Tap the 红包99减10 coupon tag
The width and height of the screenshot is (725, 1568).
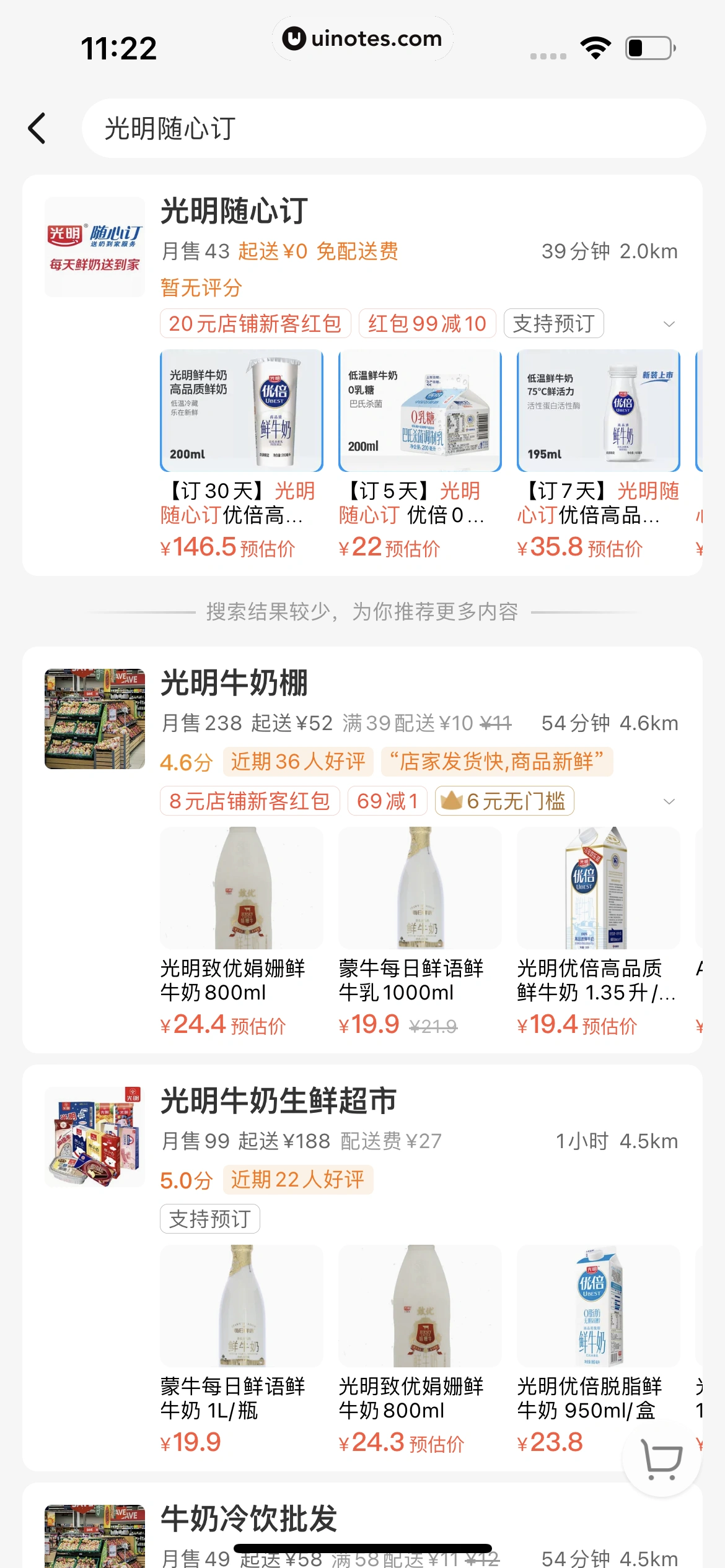(x=427, y=323)
